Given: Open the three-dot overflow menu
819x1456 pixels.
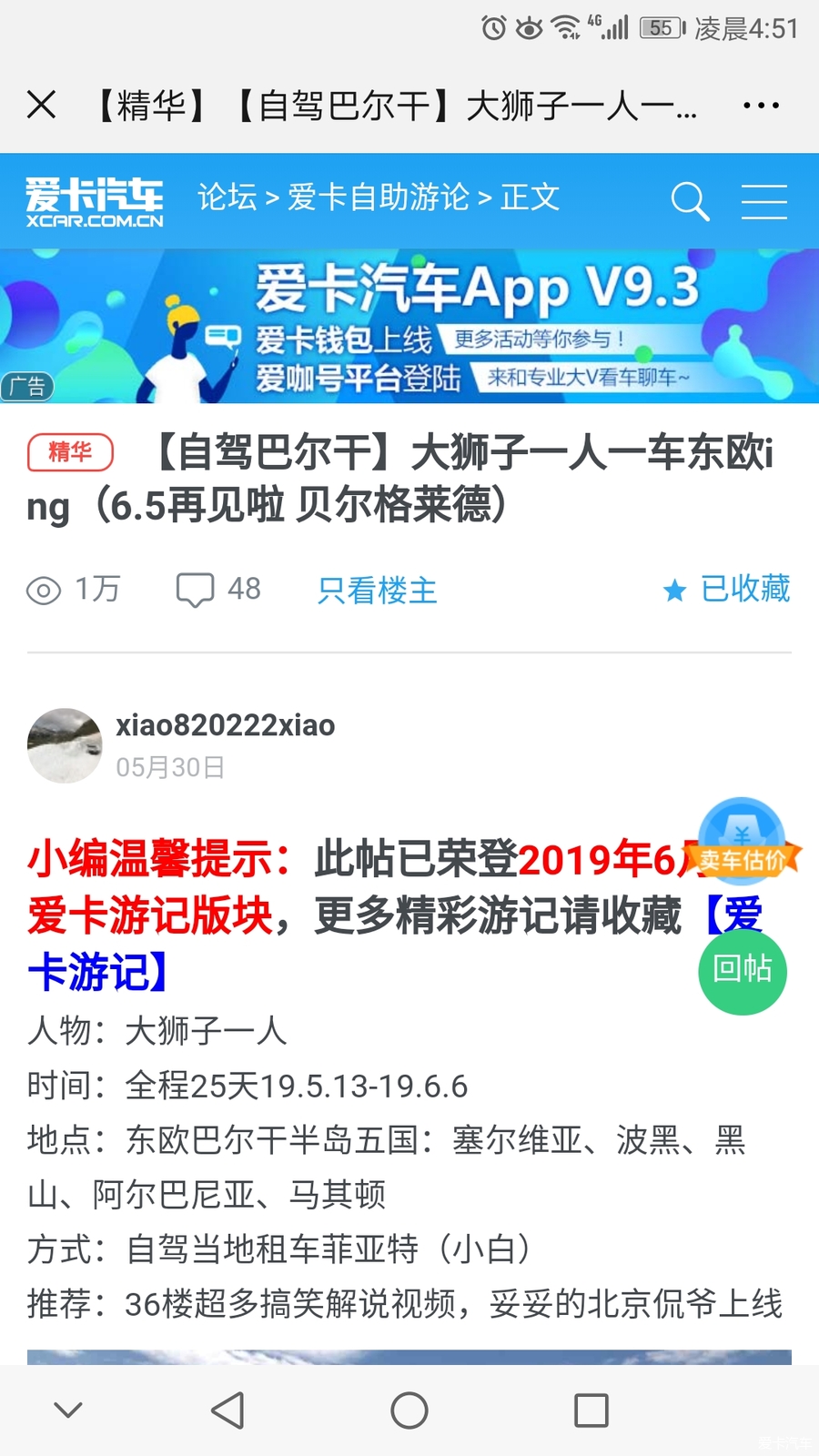Looking at the screenshot, I should click(761, 106).
